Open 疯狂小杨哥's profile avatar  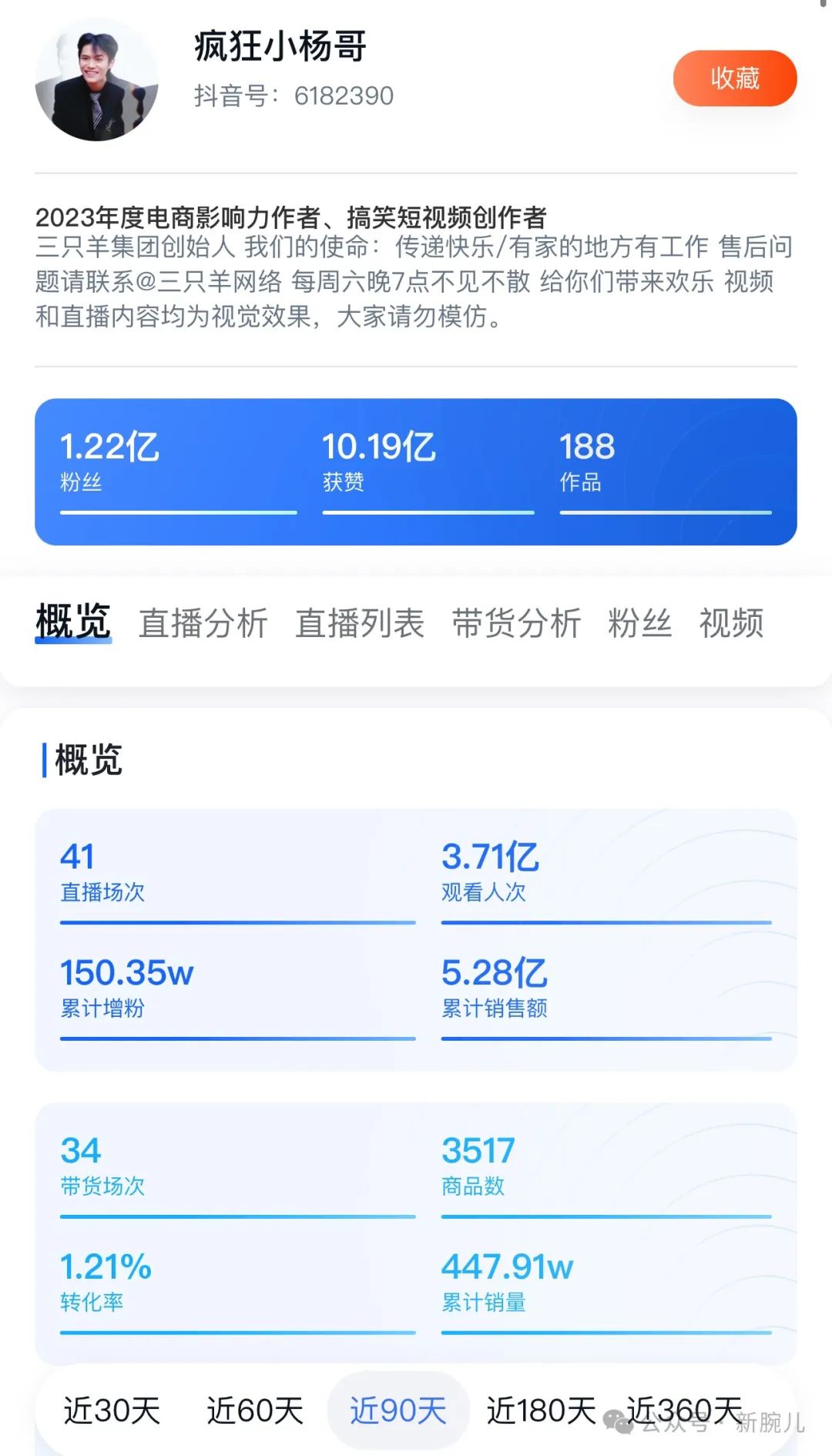point(97,80)
